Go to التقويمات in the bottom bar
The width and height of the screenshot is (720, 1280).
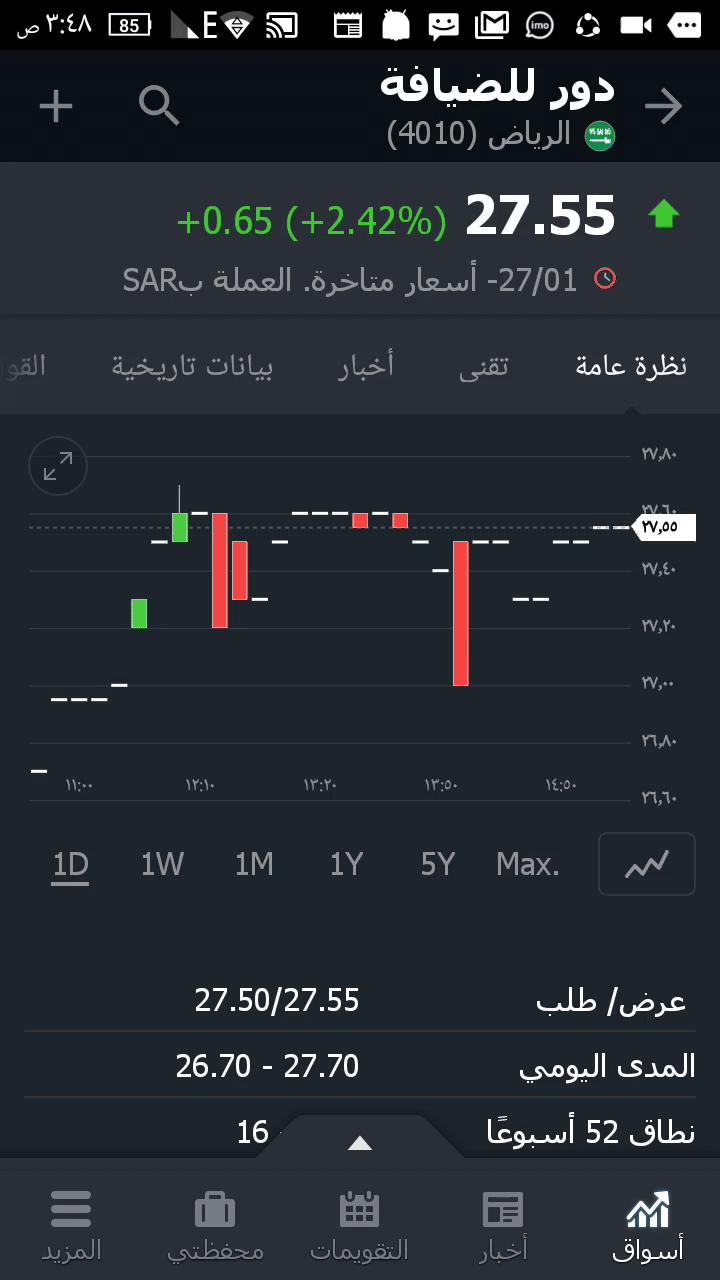(x=360, y=1225)
